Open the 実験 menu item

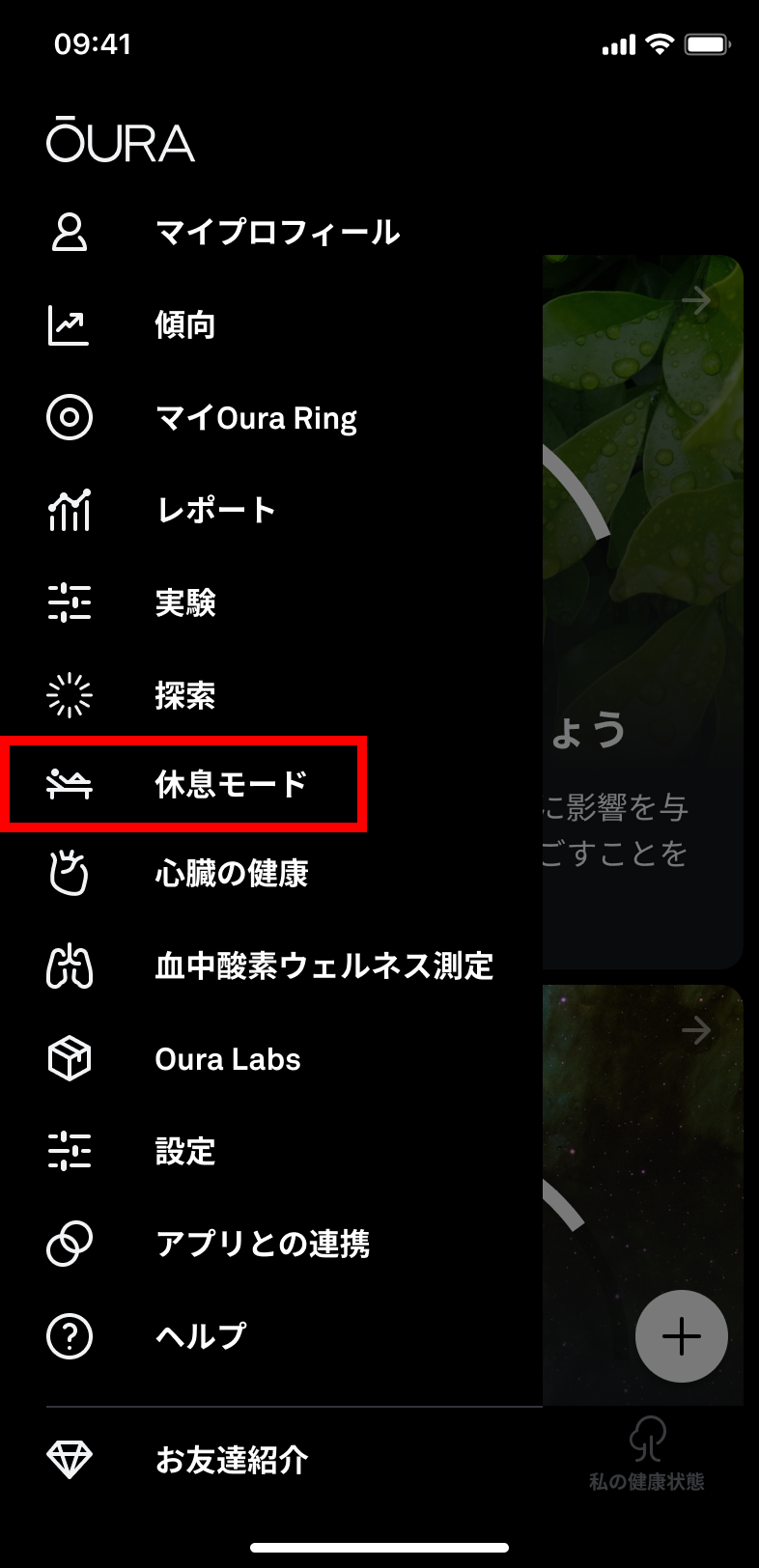270,602
